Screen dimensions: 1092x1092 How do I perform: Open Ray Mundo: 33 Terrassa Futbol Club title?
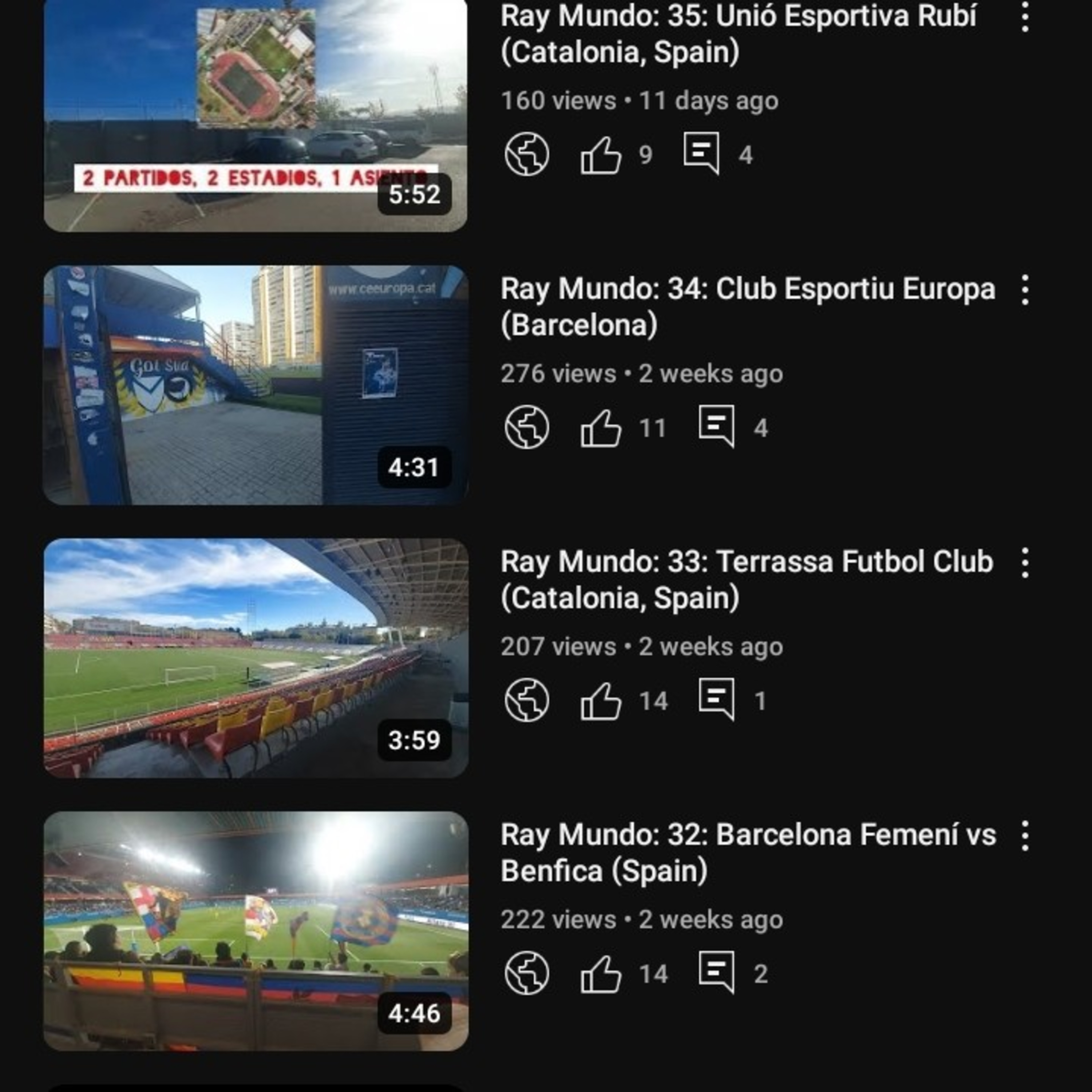[746, 580]
